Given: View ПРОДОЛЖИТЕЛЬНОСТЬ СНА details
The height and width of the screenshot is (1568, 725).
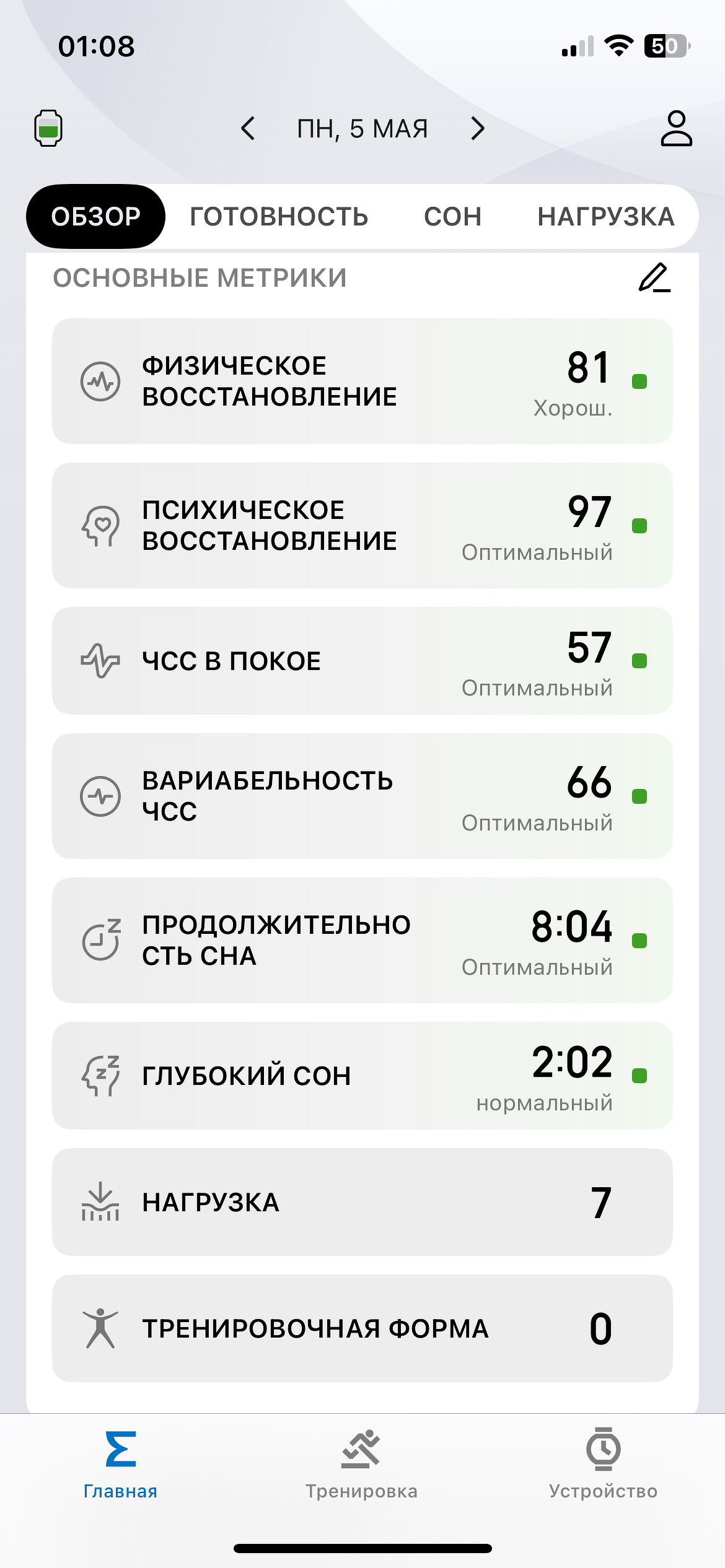Looking at the screenshot, I should click(362, 940).
